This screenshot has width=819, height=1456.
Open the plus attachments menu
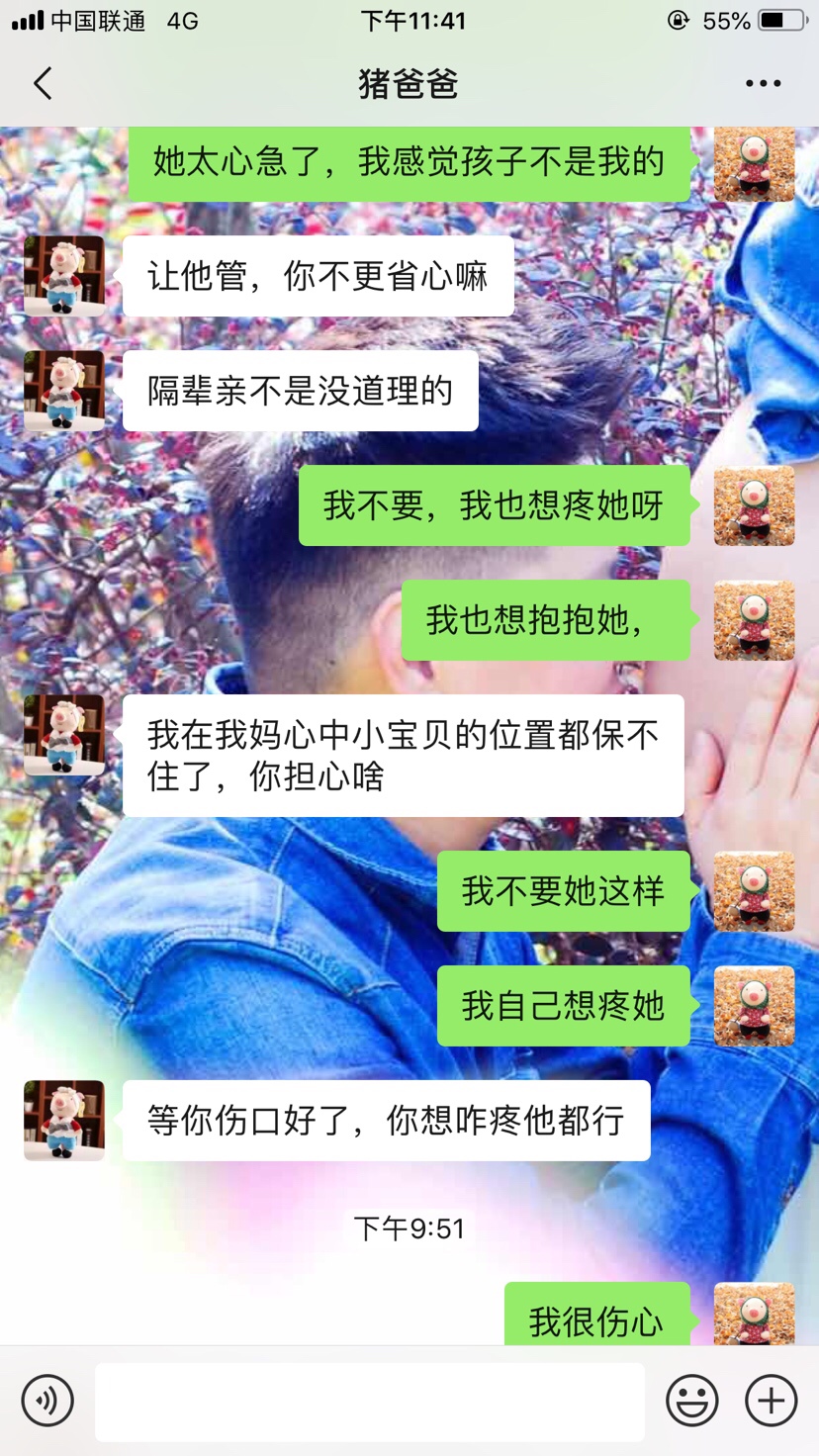[x=771, y=1401]
